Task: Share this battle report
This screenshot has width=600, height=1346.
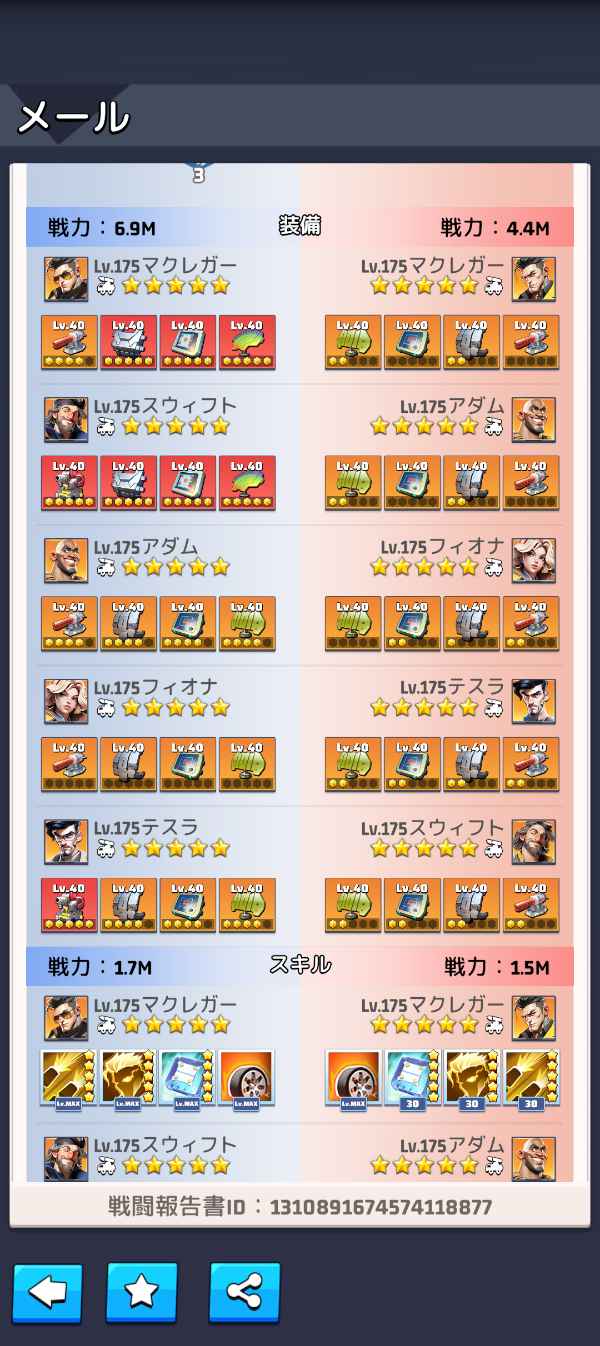Action: coord(244,1291)
